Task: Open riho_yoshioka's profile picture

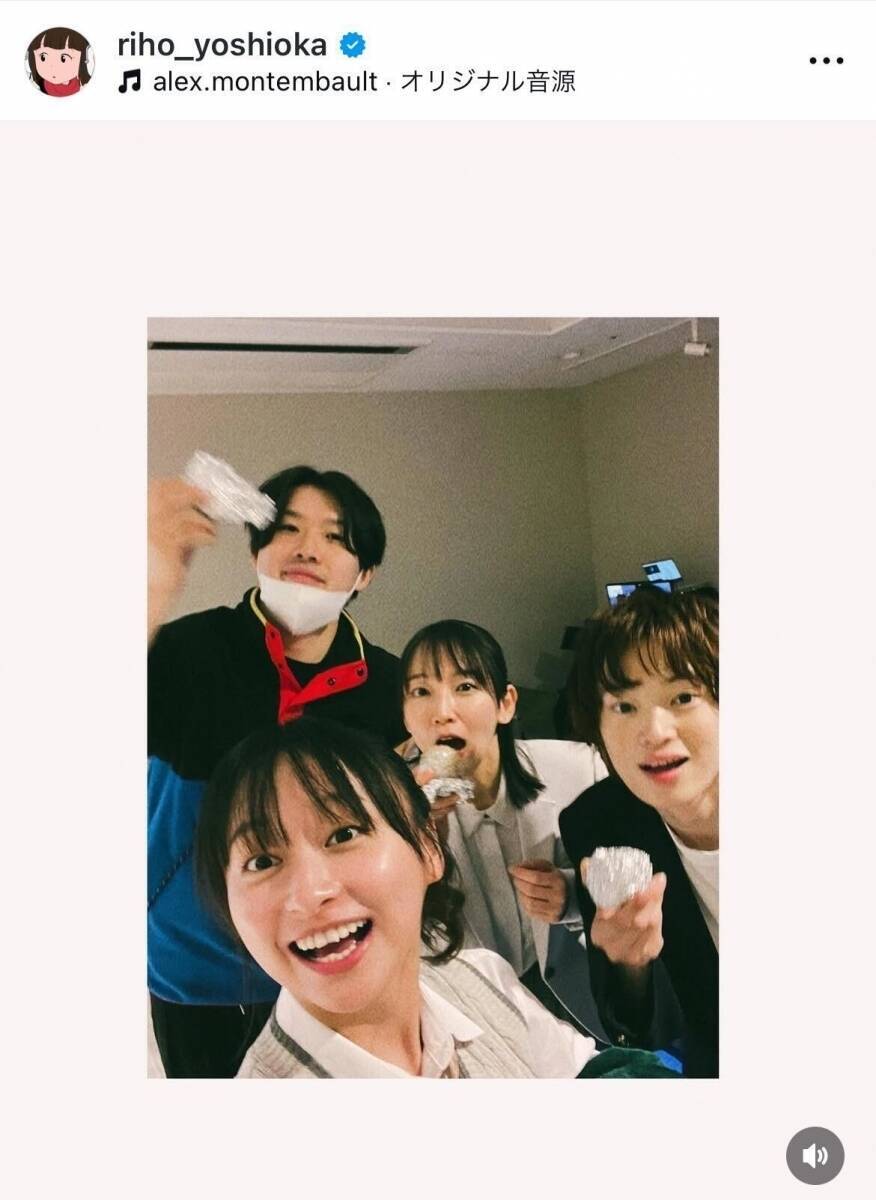Action: (x=59, y=61)
